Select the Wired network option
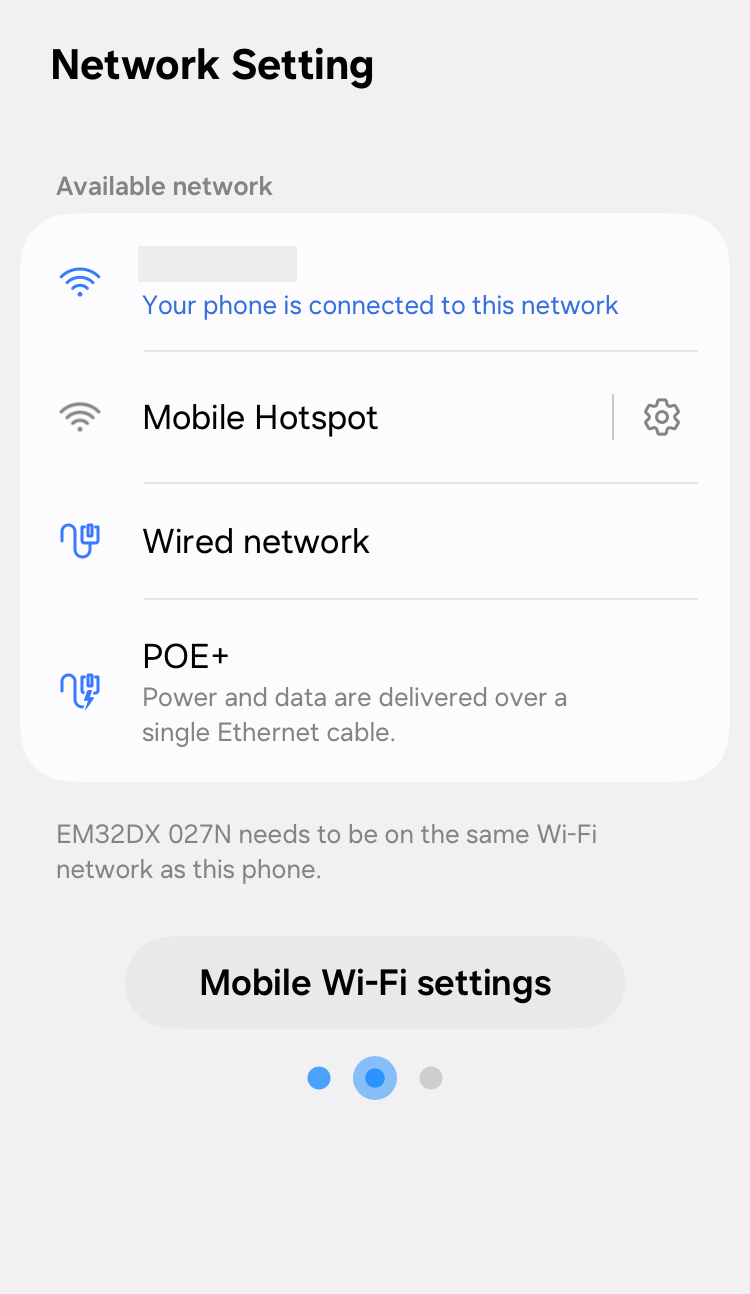Image resolution: width=750 pixels, height=1294 pixels. (x=375, y=541)
